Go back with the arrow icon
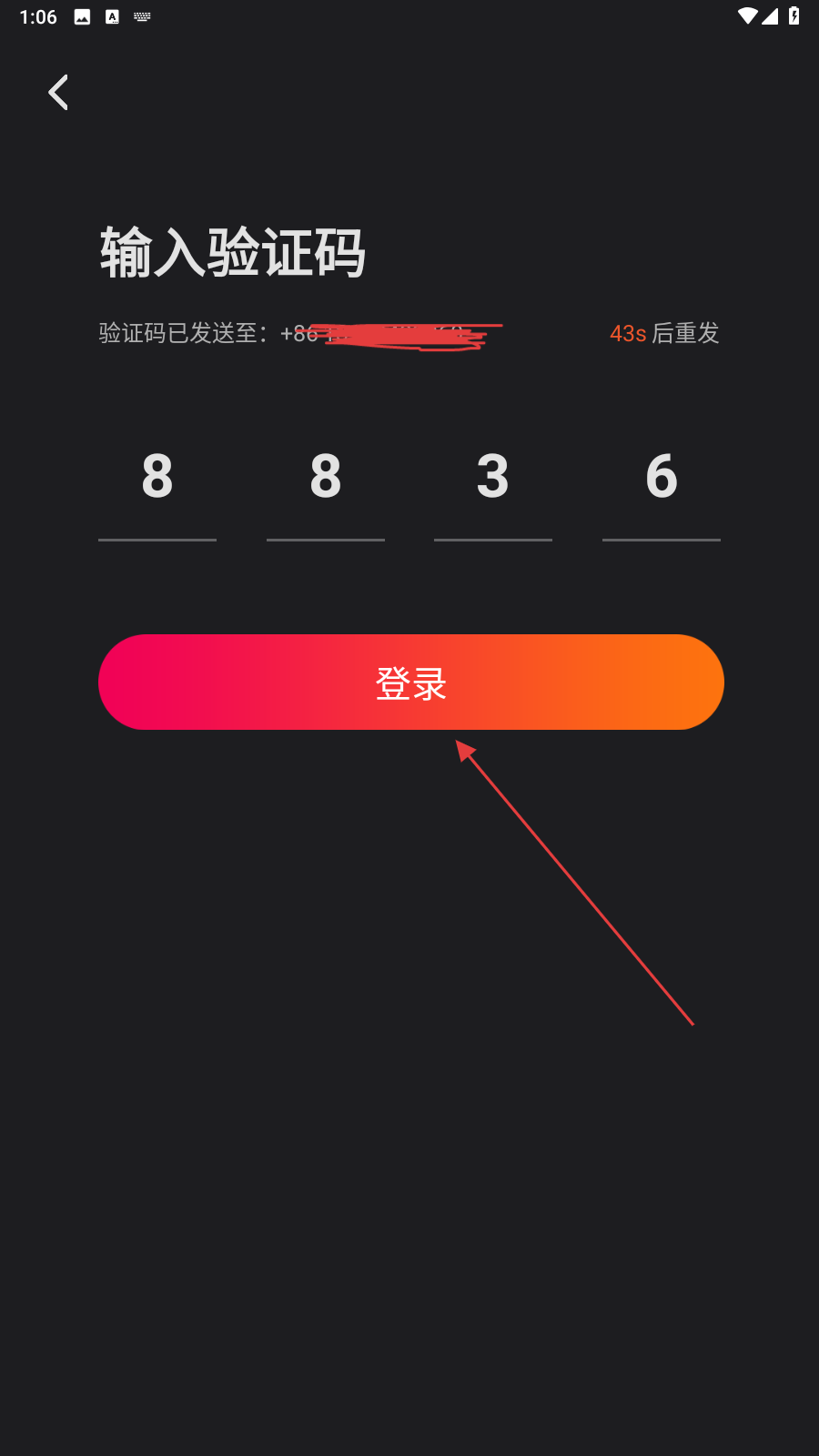Viewport: 819px width, 1456px height. [x=58, y=92]
